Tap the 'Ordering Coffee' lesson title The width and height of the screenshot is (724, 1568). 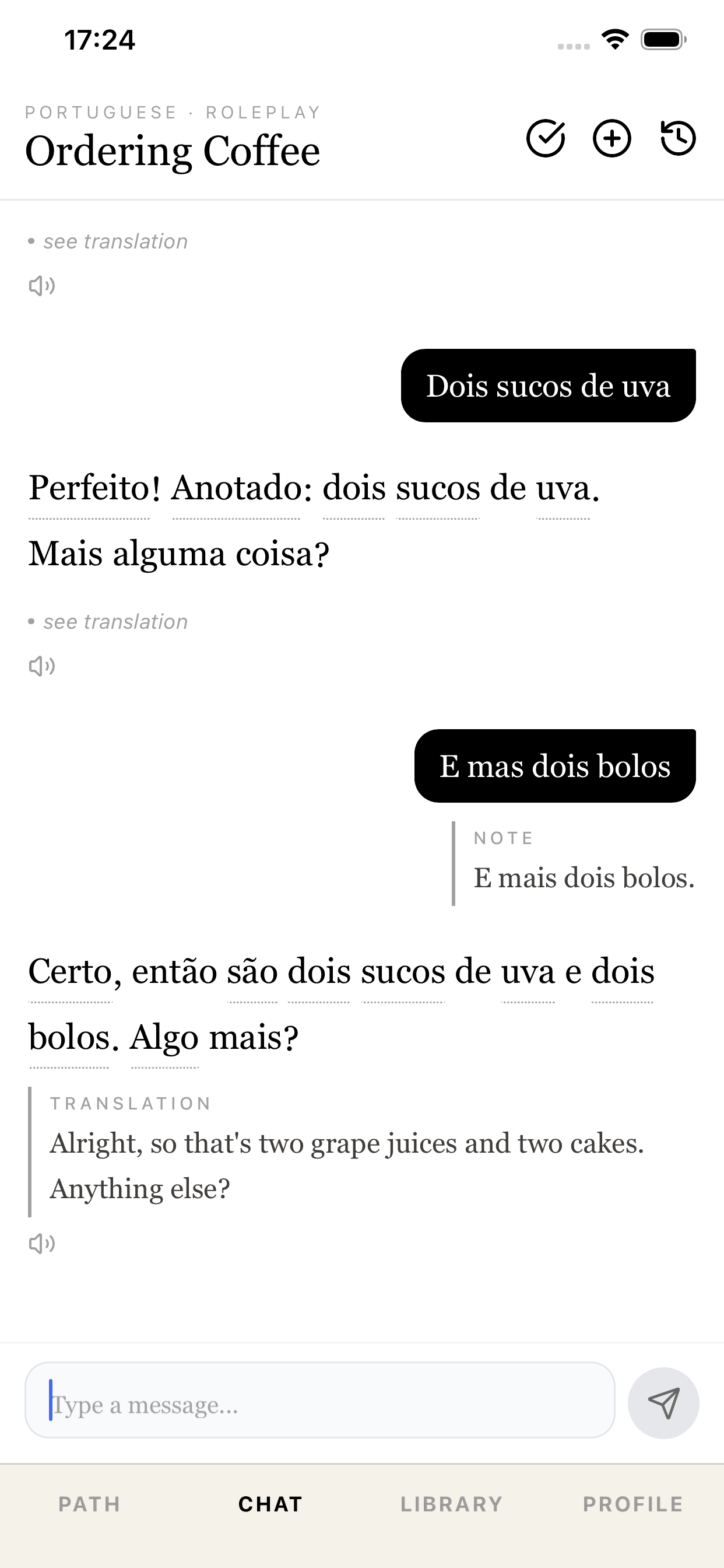pos(172,151)
